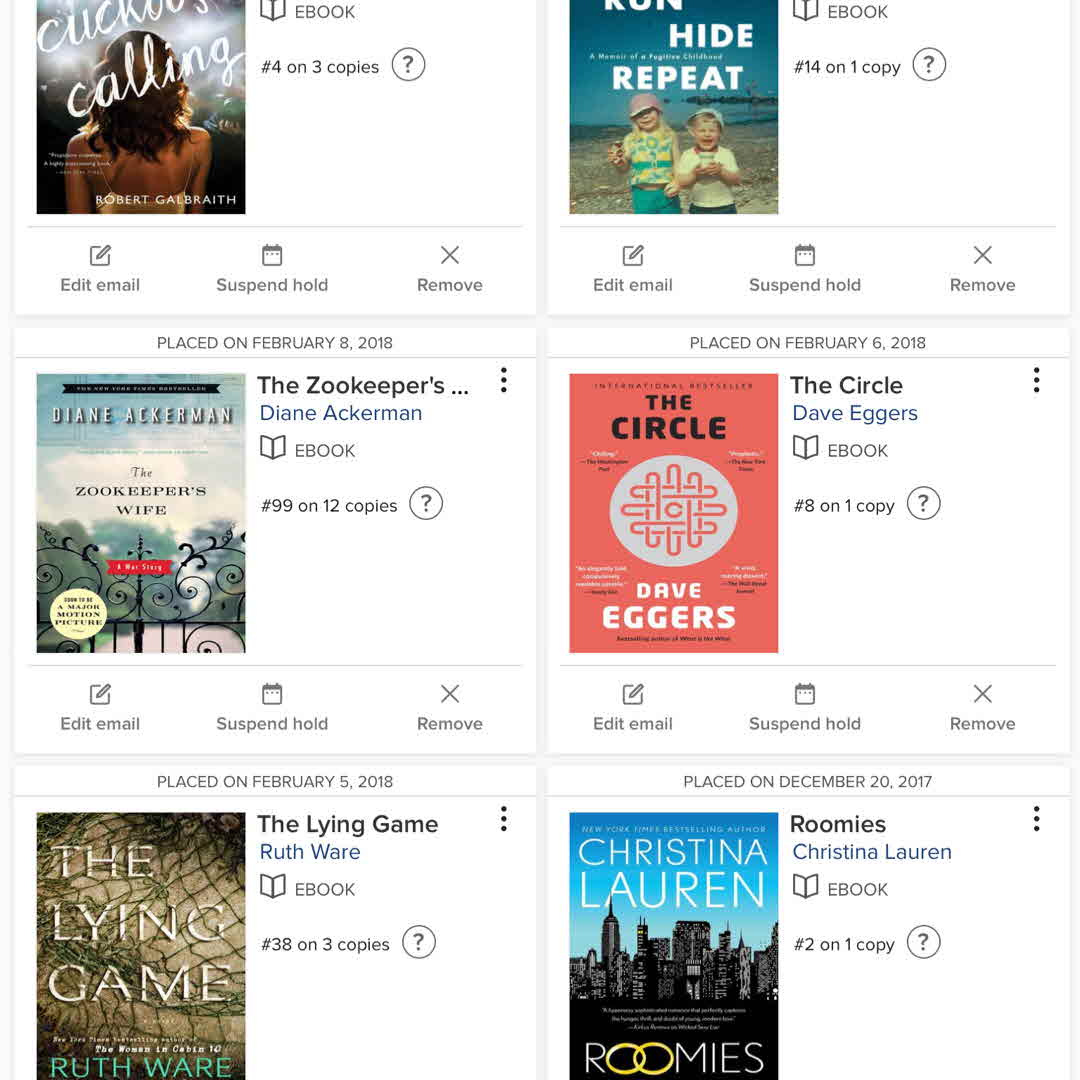Show help for #8 on 1 copy
This screenshot has height=1080, width=1080.
tap(923, 503)
